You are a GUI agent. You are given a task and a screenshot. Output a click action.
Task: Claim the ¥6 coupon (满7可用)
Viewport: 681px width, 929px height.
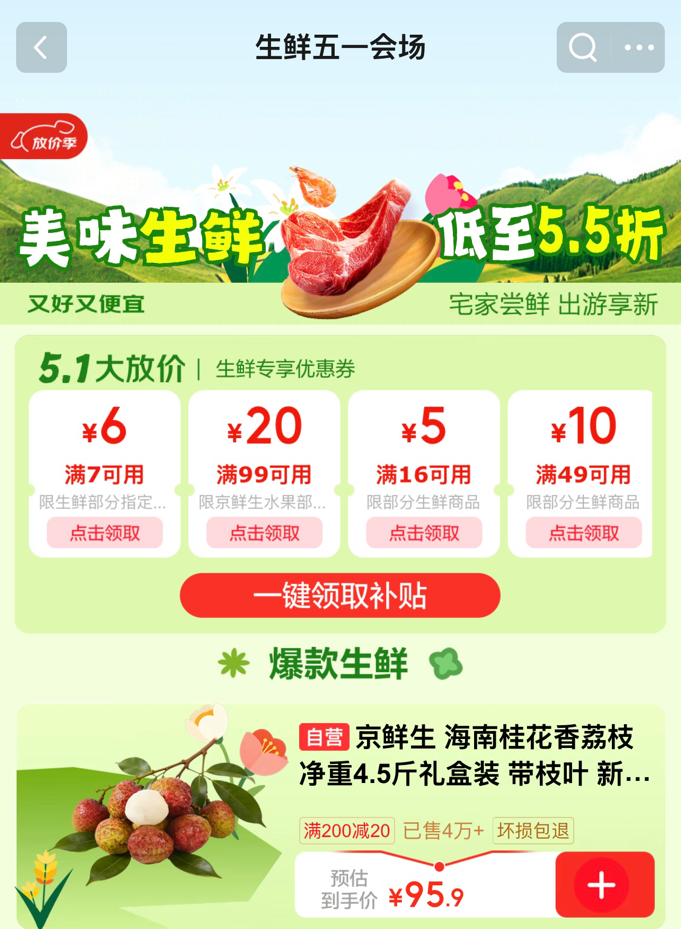coord(104,533)
